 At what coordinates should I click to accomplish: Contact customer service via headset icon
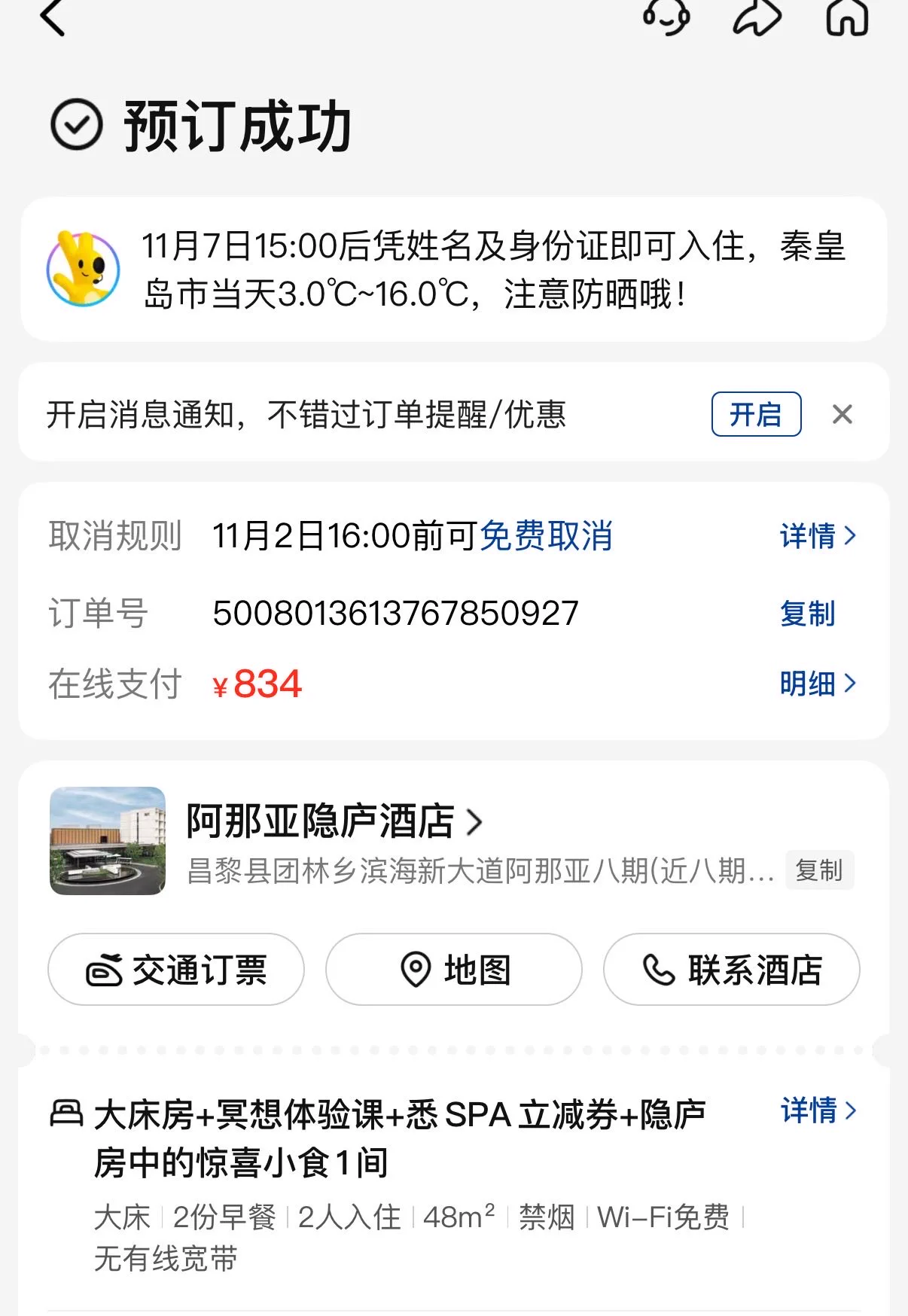666,17
